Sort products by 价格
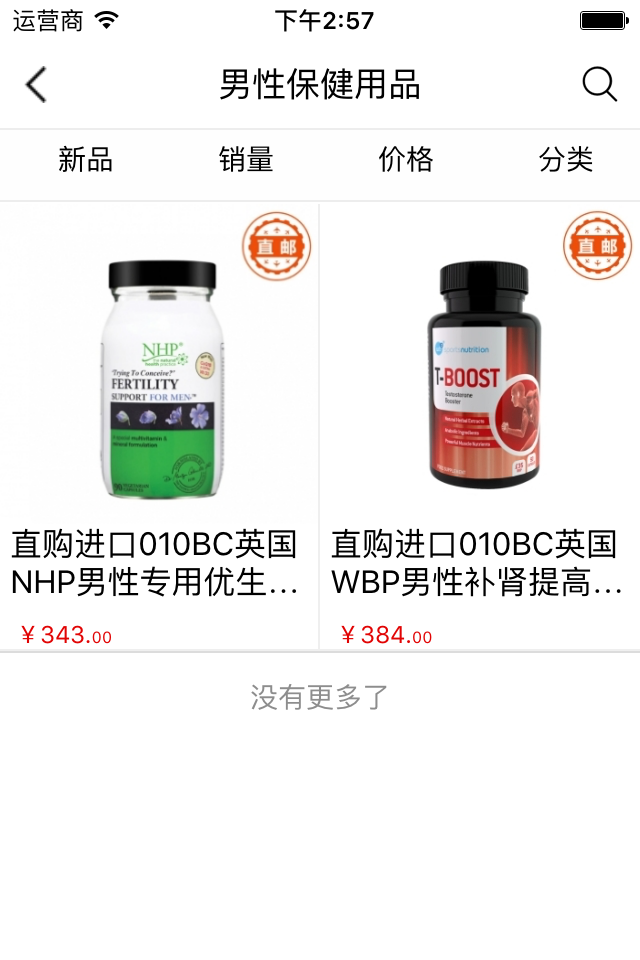The width and height of the screenshot is (640, 960). pos(406,160)
